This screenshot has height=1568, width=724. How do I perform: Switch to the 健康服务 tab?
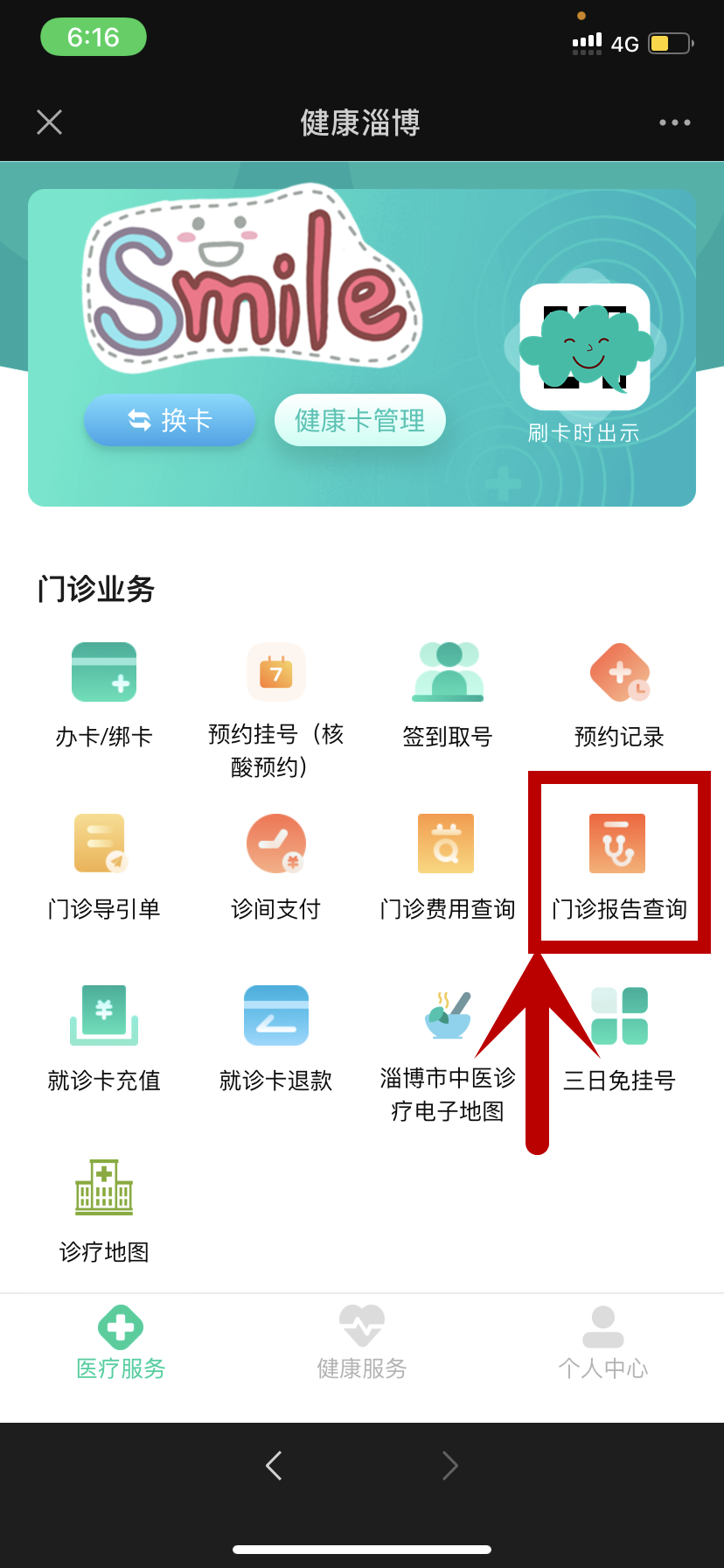coord(362,1342)
